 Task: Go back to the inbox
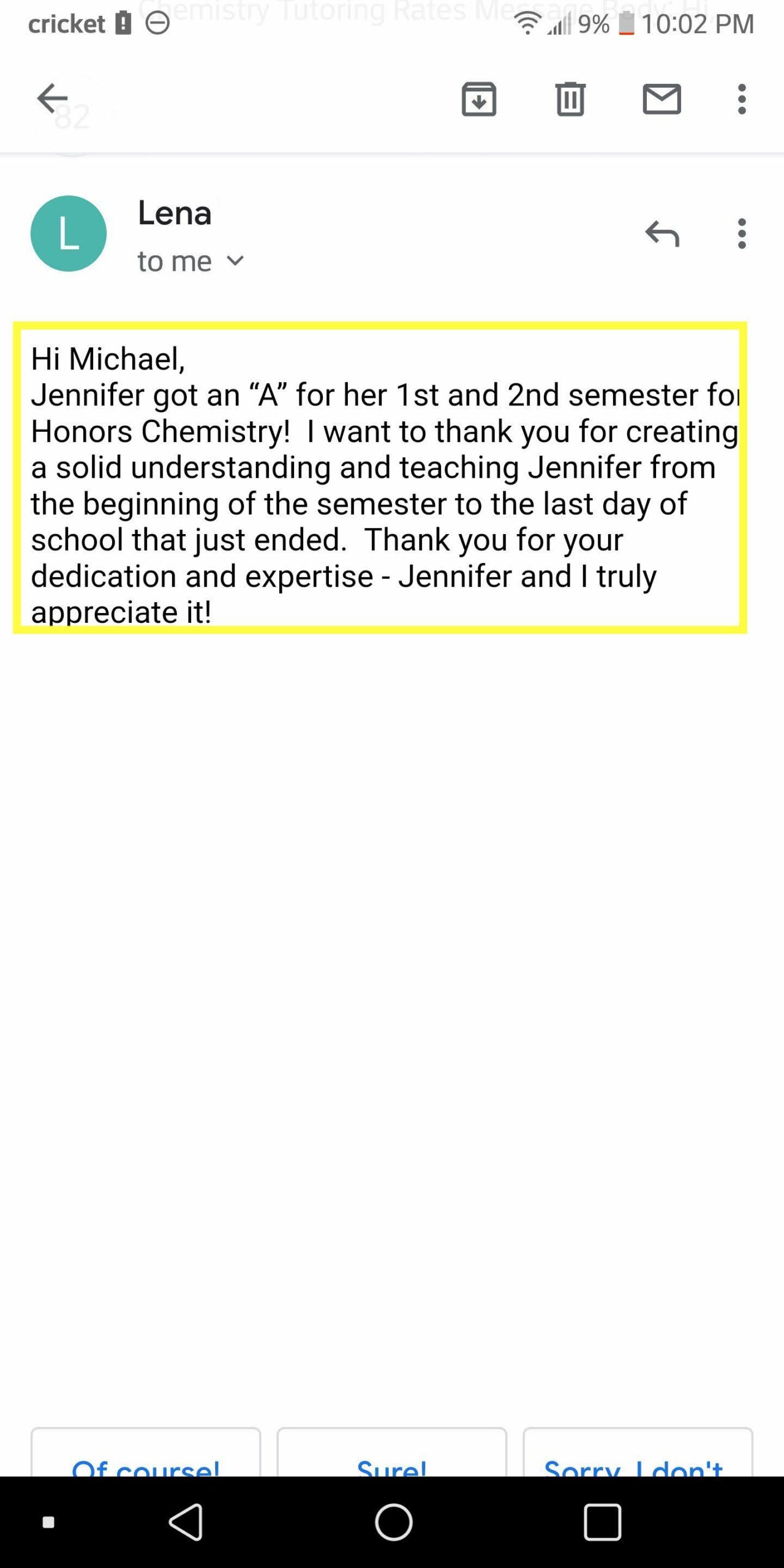[52, 99]
